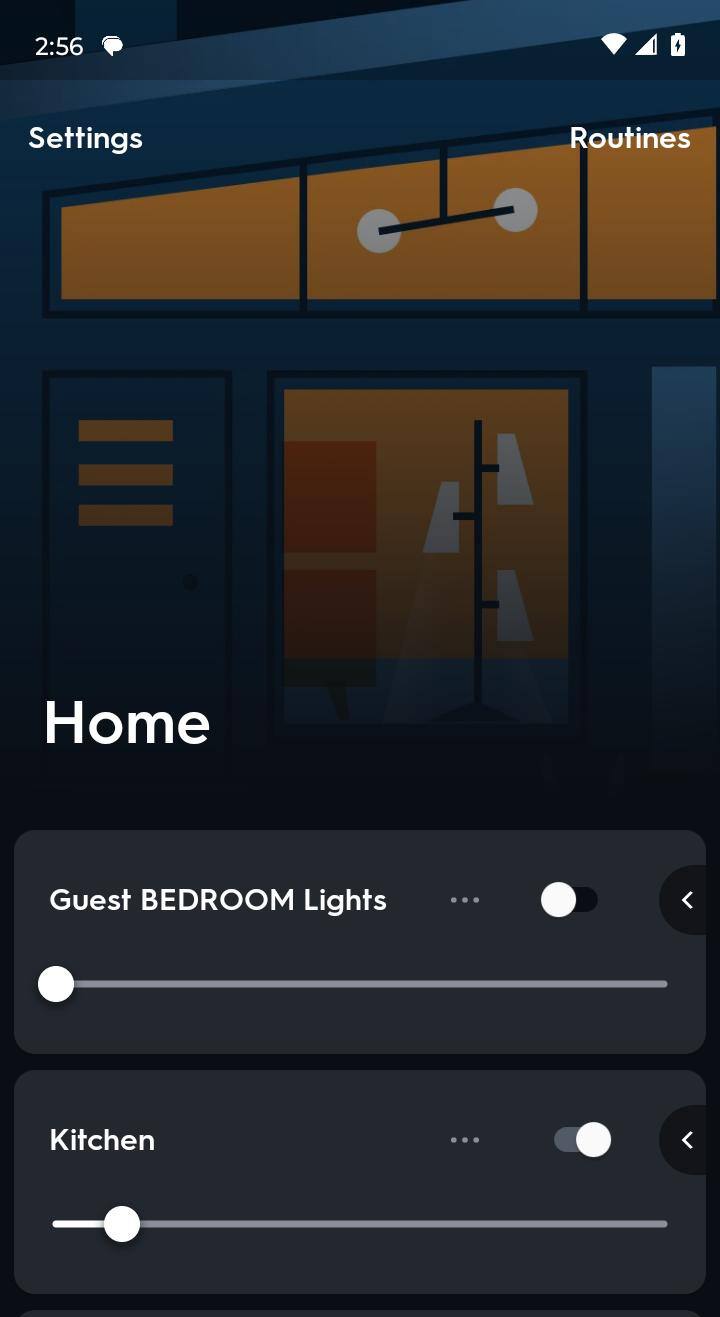Expand the Guest BEDROOM Lights side chevron
This screenshot has height=1317, width=720.
coord(686,900)
